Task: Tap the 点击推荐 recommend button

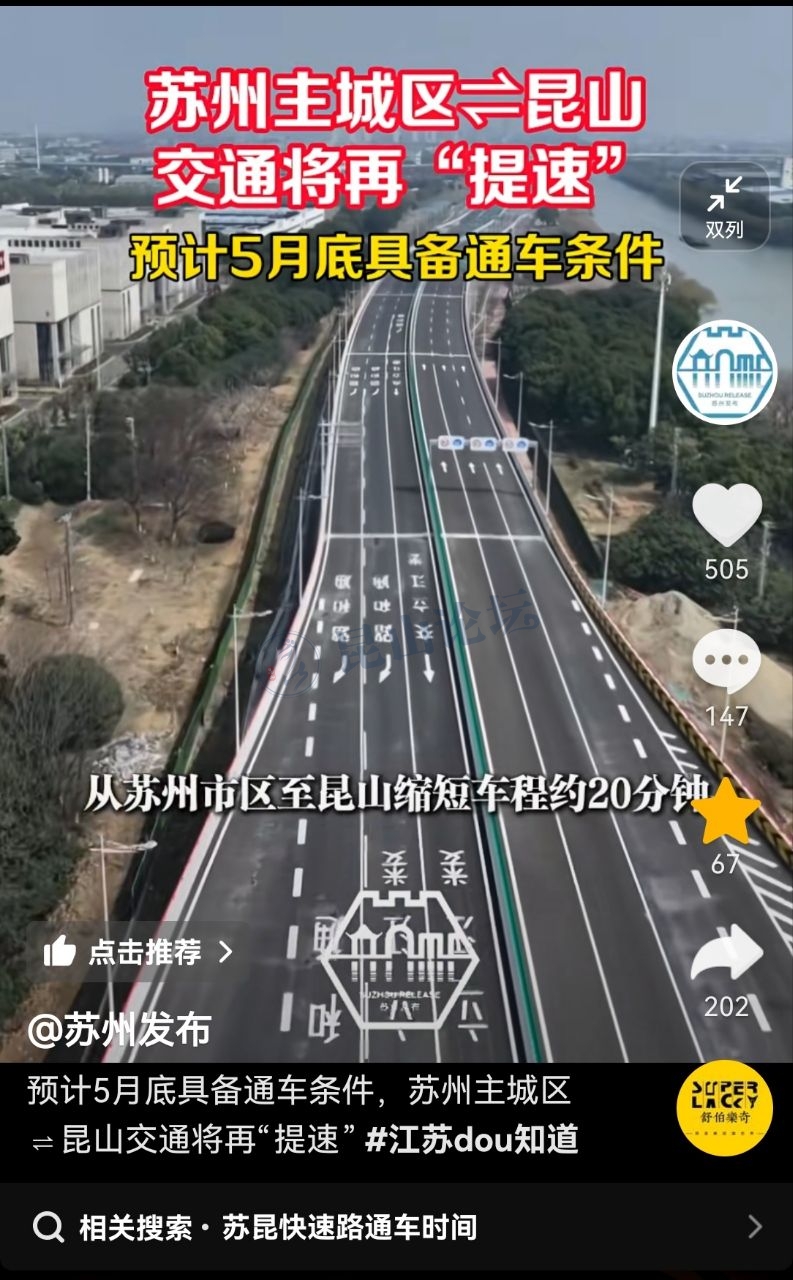Action: [x=138, y=951]
